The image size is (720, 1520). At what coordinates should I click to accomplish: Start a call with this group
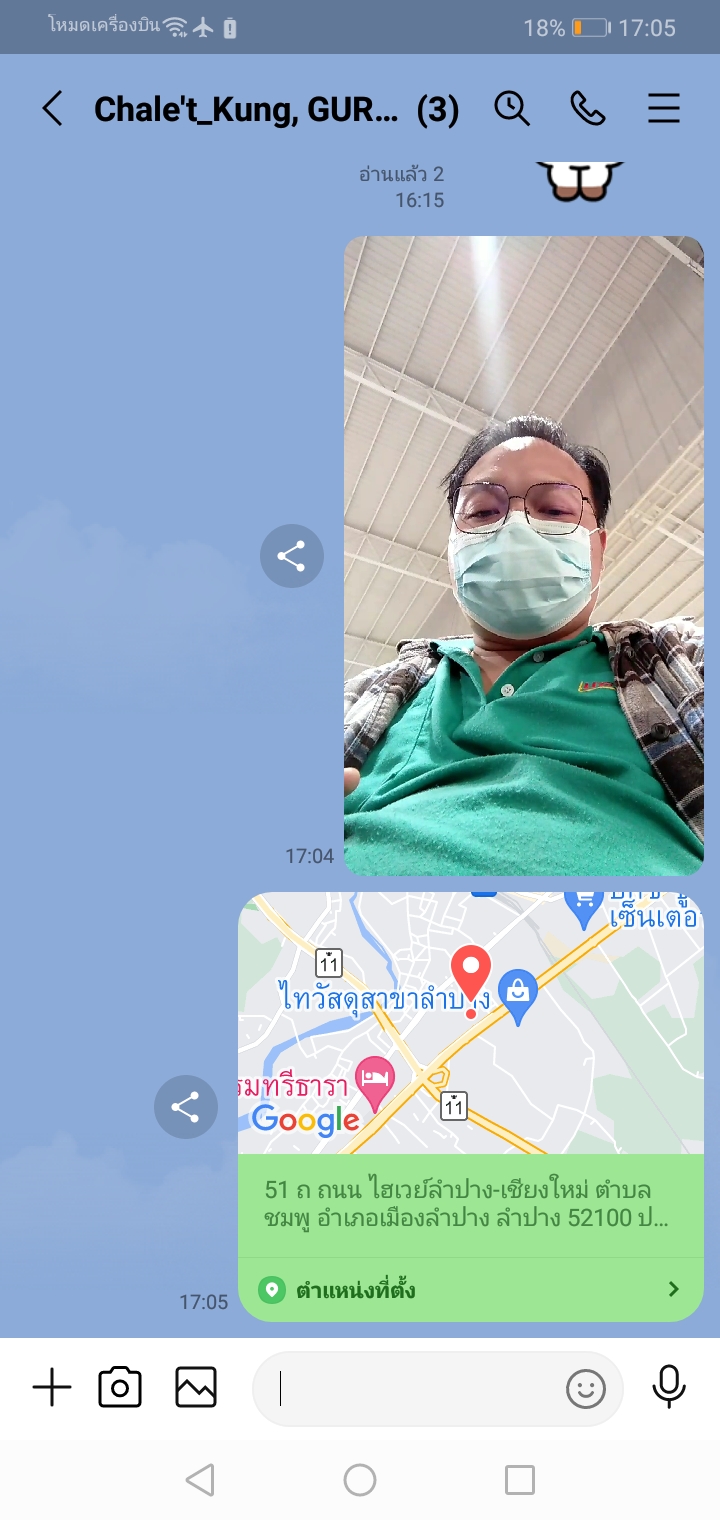point(588,108)
